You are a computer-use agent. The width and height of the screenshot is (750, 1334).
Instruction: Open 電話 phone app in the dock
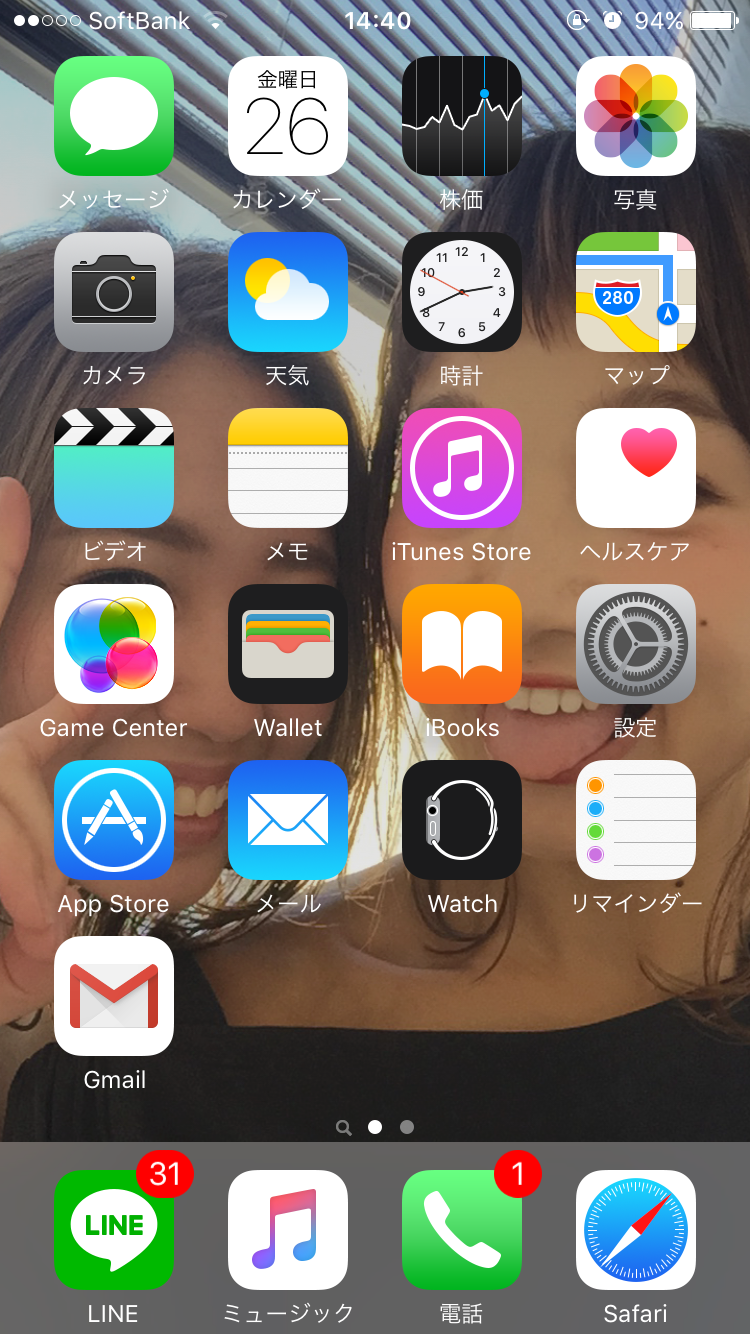coord(462,1230)
